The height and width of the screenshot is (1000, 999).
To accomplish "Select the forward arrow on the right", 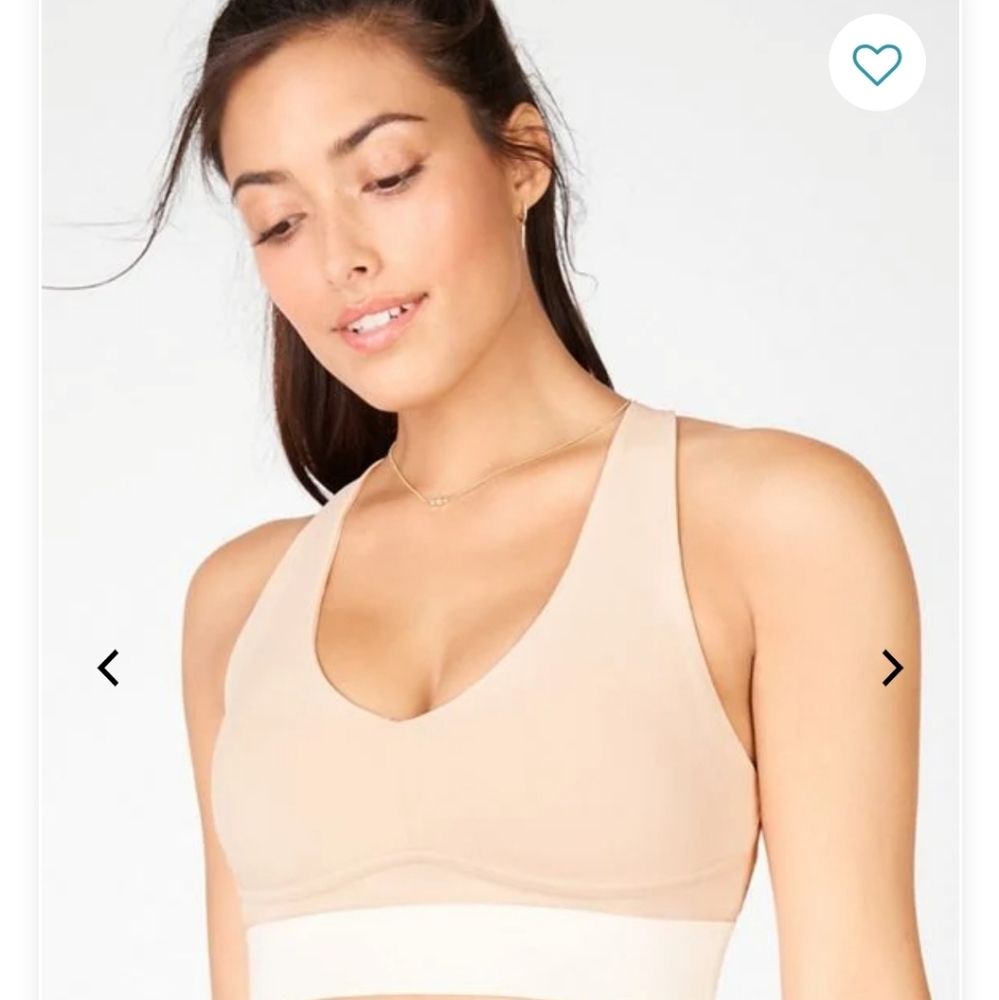I will pos(890,668).
